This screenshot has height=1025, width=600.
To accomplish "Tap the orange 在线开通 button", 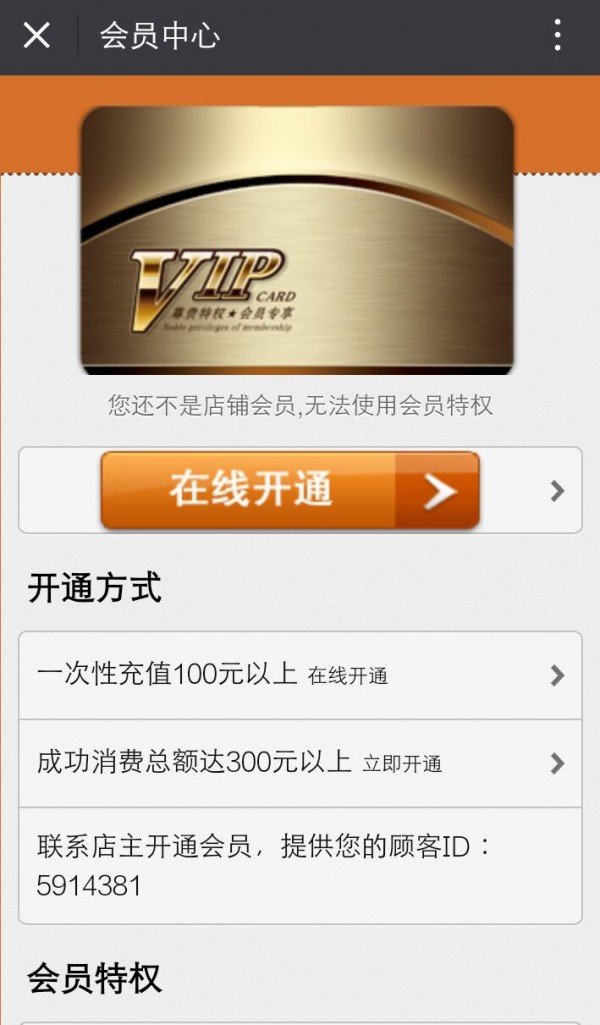I will (x=290, y=490).
